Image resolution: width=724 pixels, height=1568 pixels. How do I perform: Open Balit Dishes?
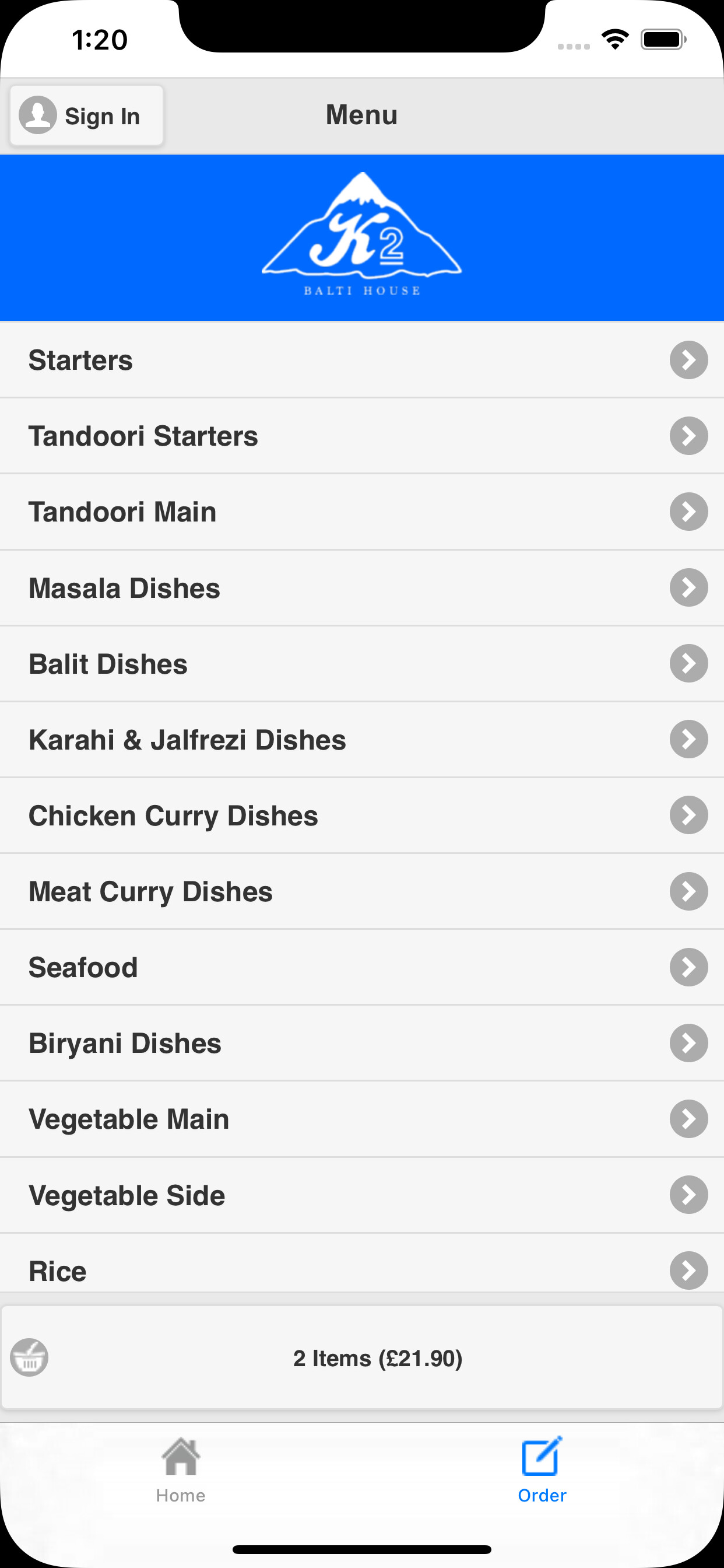[x=362, y=663]
